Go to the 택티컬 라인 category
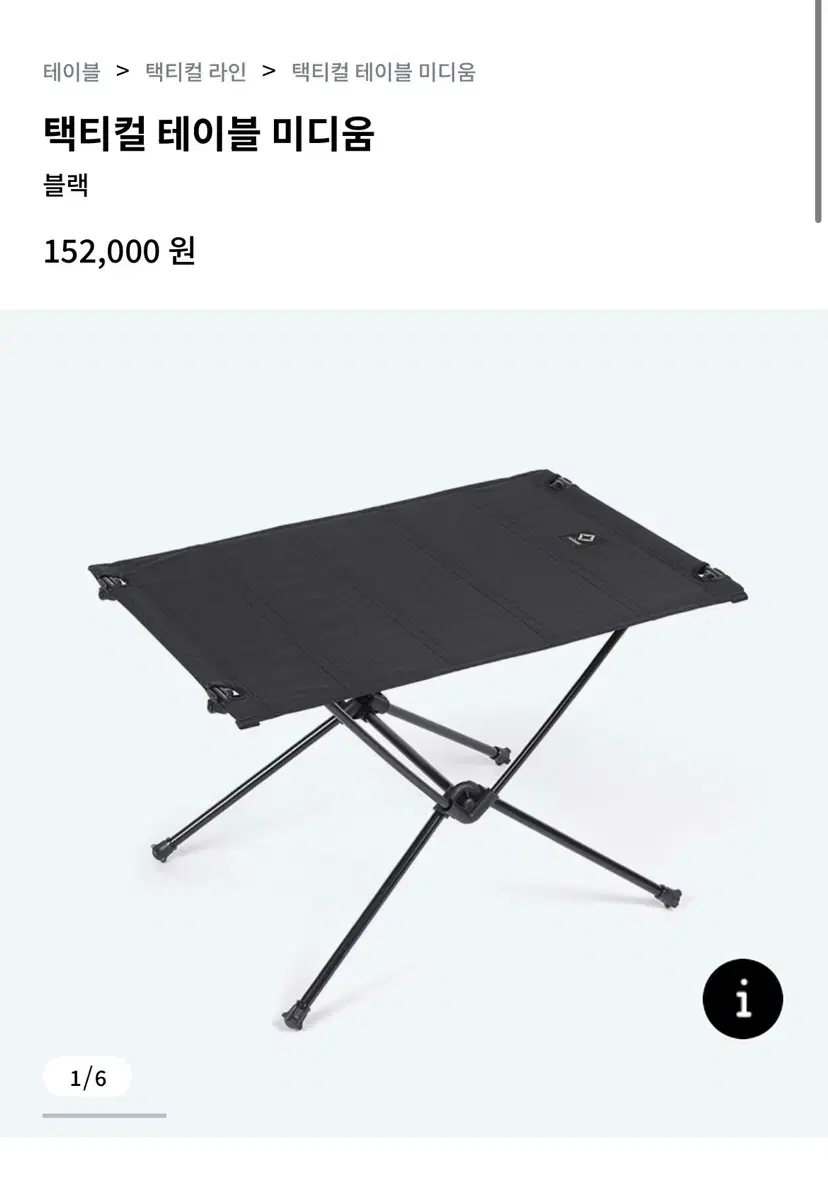This screenshot has height=1200, width=828. pos(195,72)
